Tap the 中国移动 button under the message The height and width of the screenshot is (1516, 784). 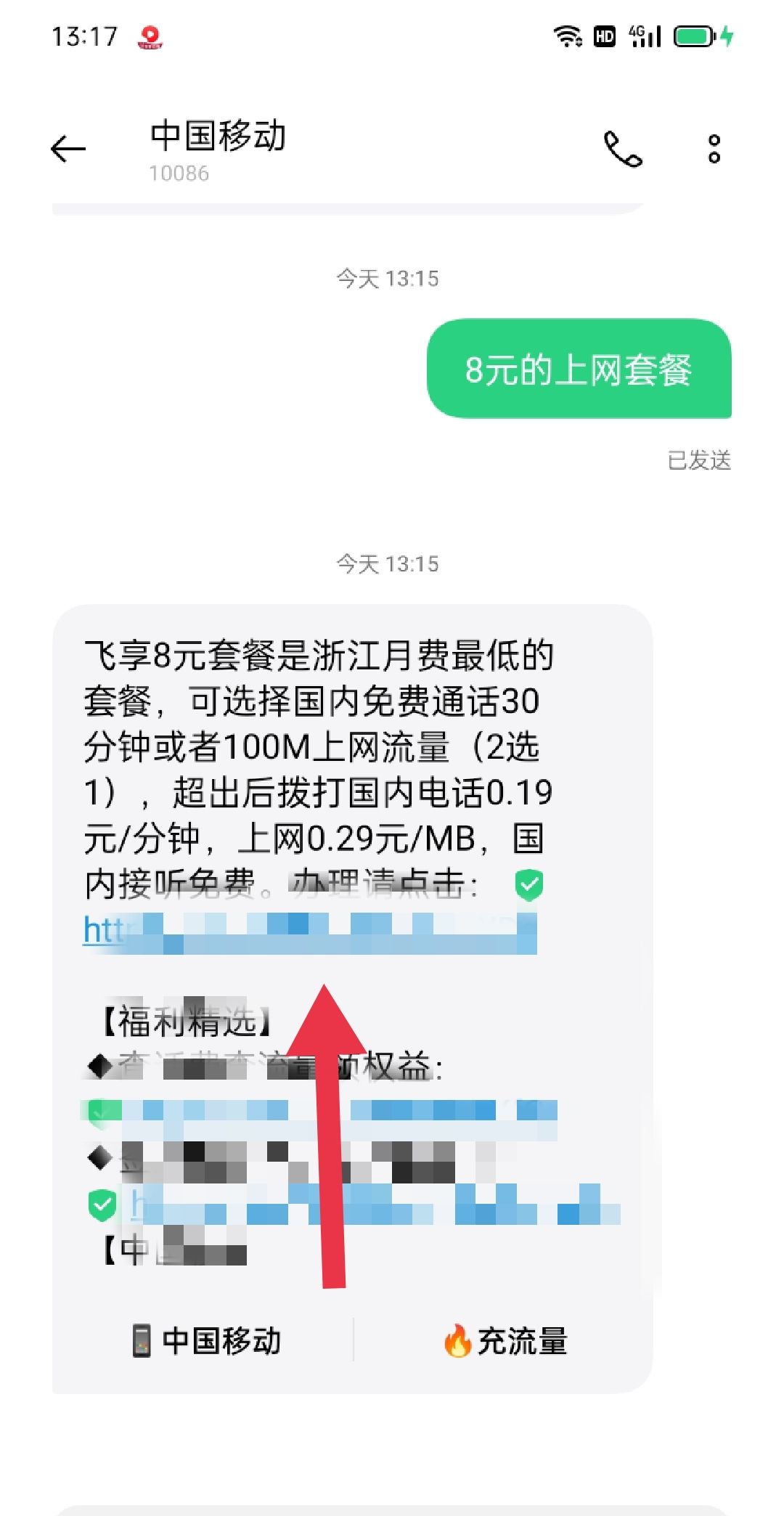click(x=207, y=1340)
